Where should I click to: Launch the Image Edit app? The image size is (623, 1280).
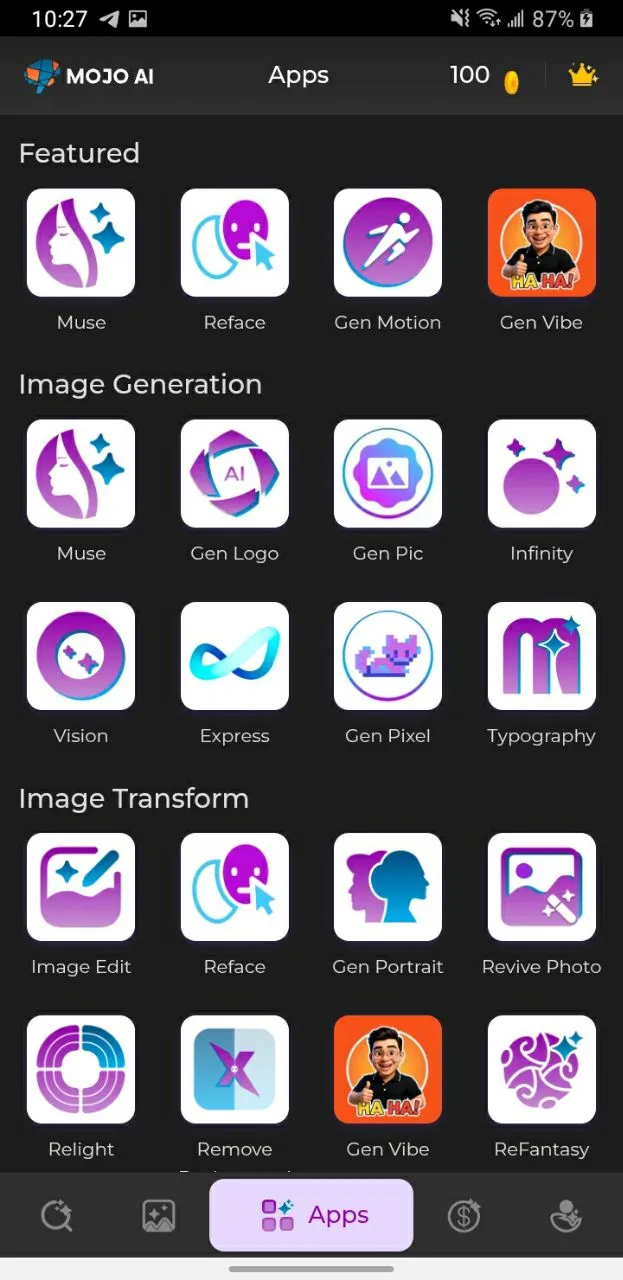pyautogui.click(x=81, y=887)
